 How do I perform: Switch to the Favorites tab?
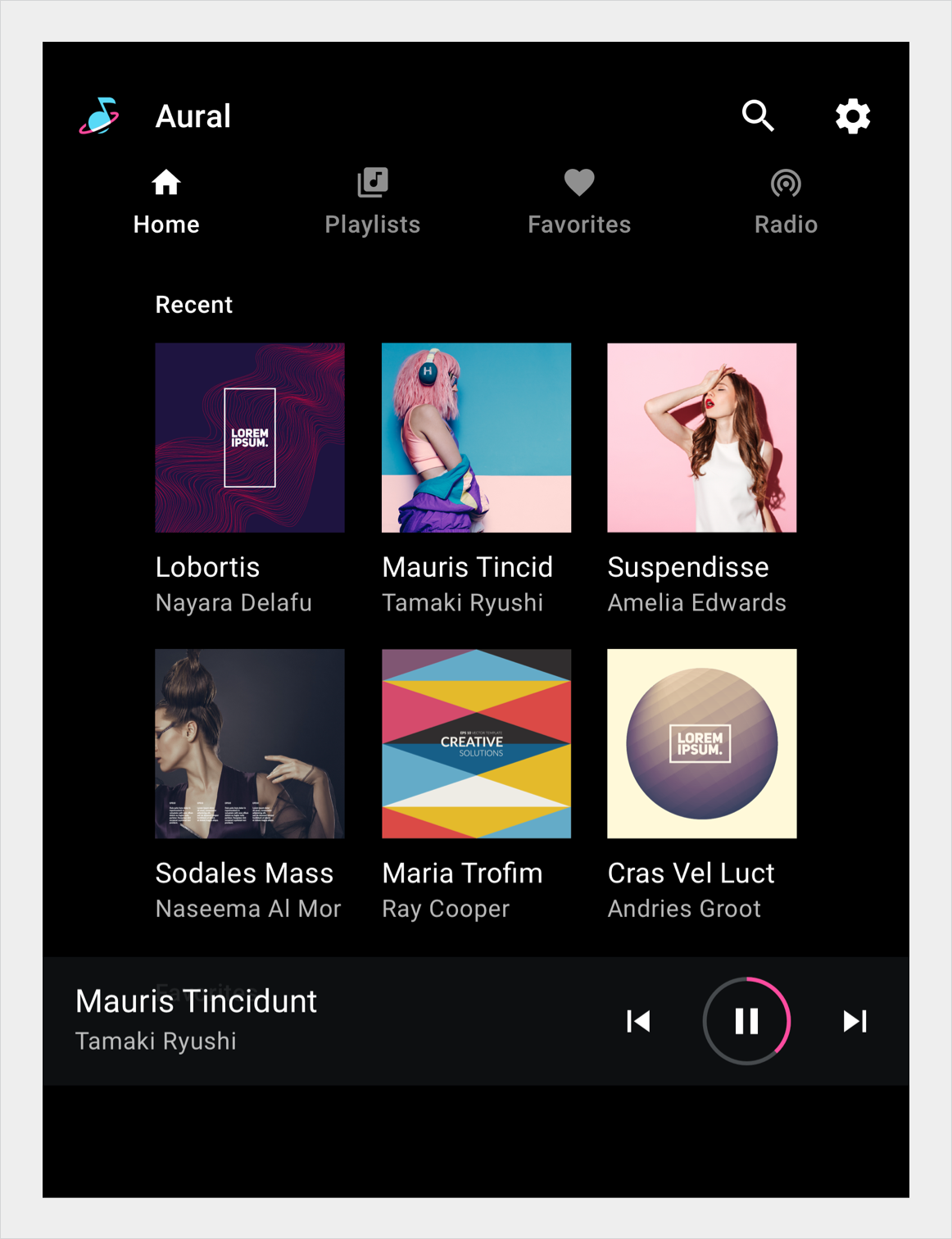579,202
